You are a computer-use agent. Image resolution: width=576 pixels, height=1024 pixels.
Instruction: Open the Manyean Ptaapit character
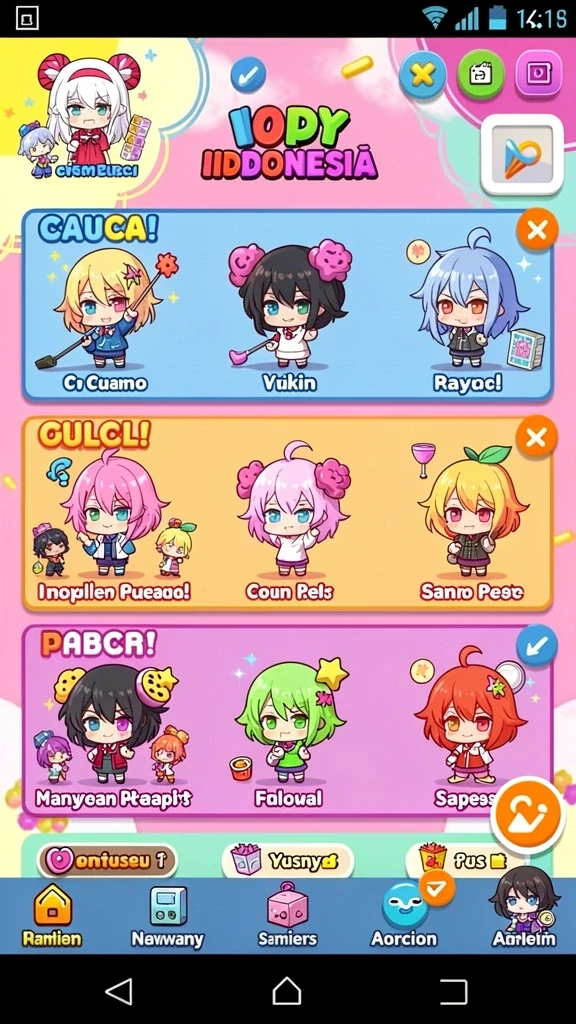[112, 731]
